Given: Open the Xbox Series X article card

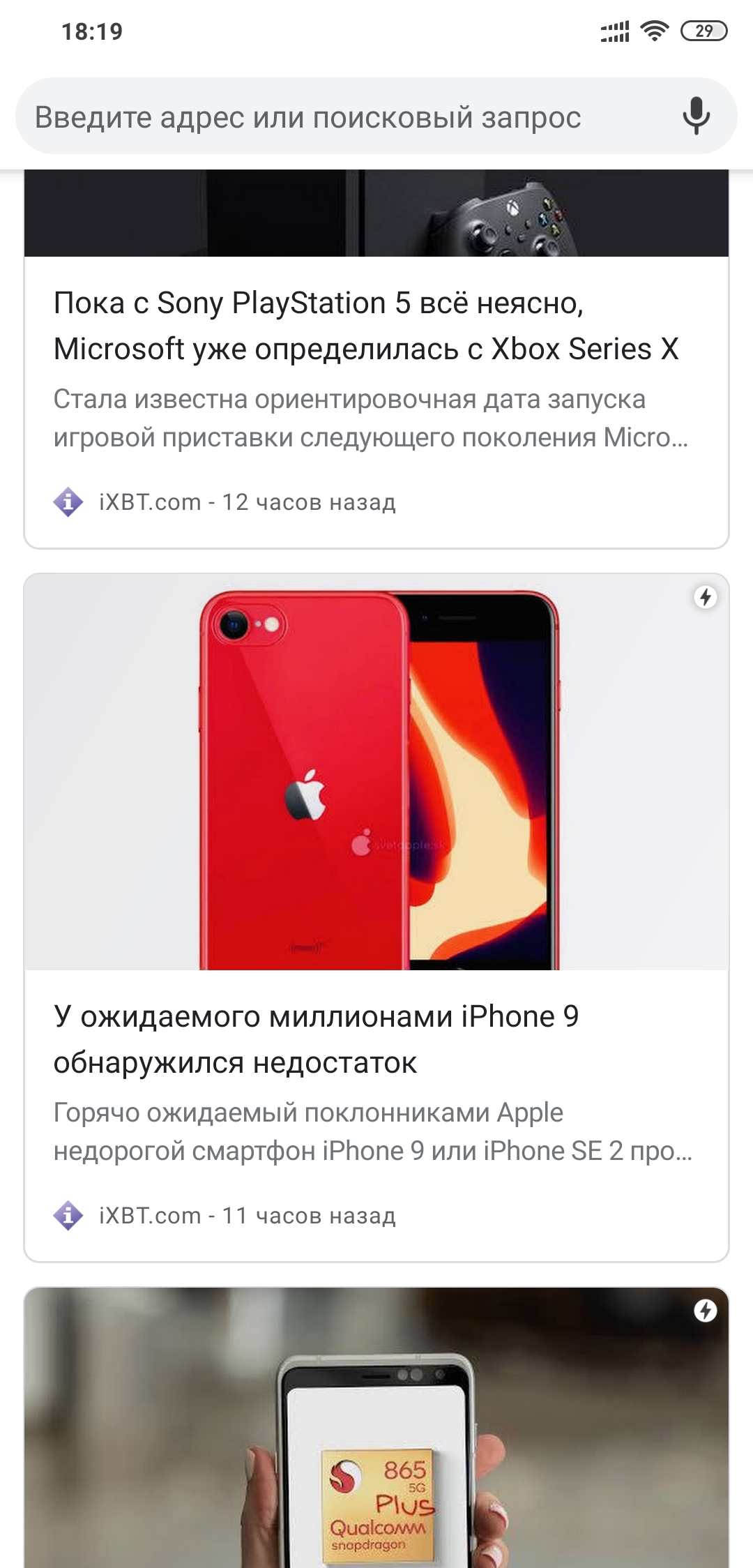Looking at the screenshot, I should [366, 326].
